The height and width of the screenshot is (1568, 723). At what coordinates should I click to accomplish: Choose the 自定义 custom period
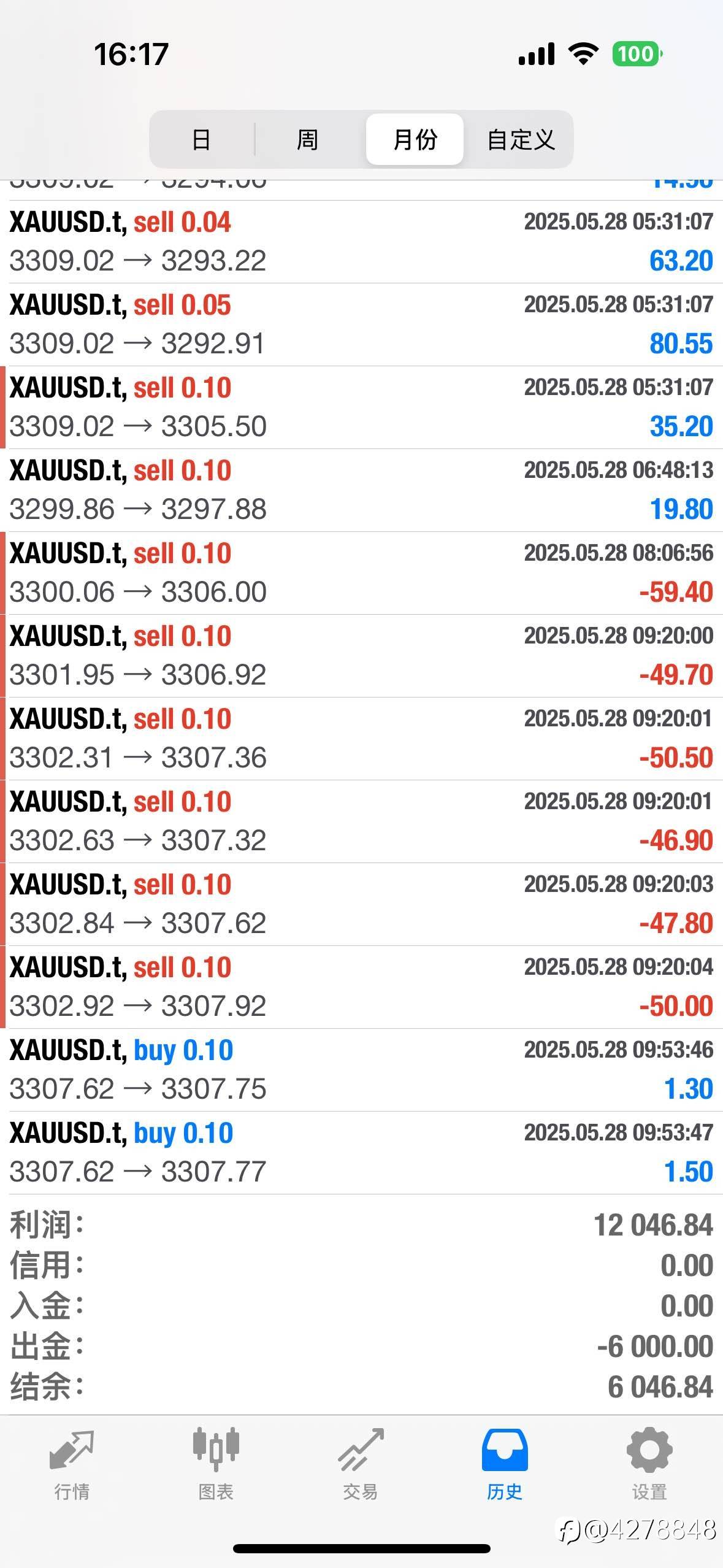(521, 140)
